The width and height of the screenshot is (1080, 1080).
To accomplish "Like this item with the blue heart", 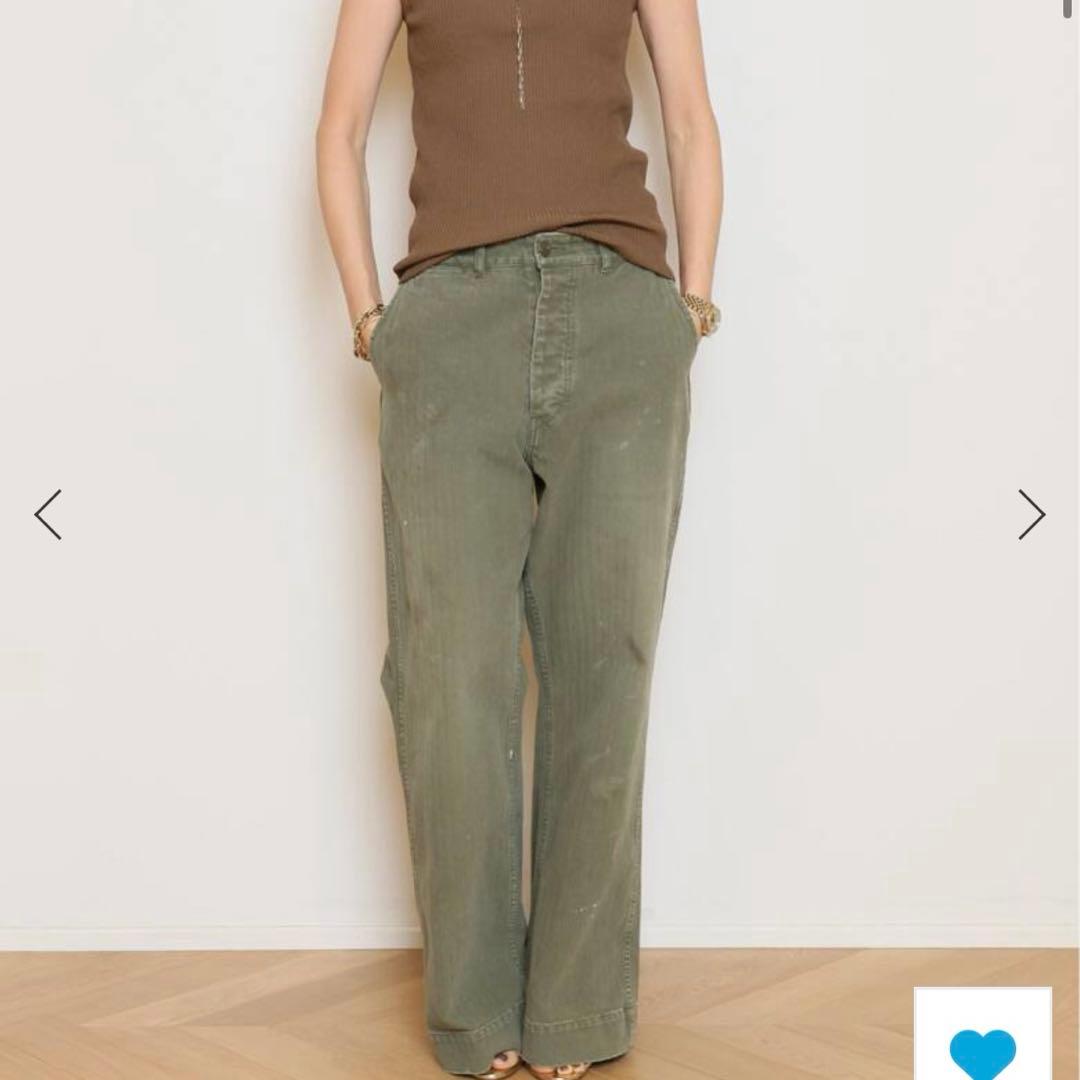I will point(982,1050).
